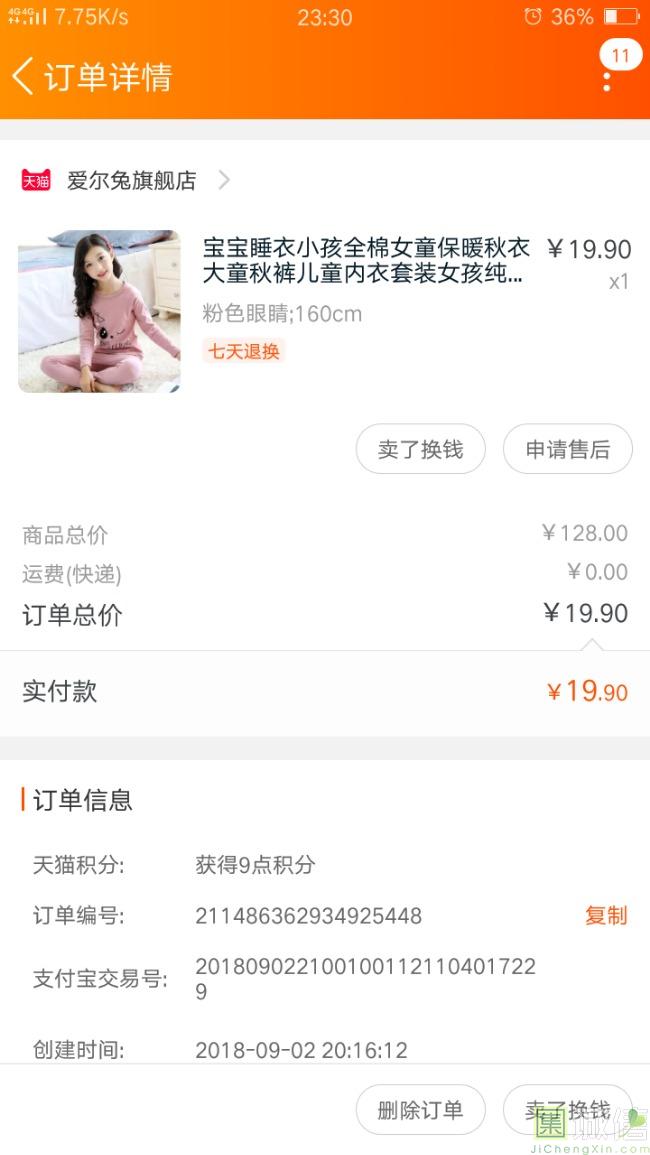Viewport: 650px width, 1155px height.
Task: Tap 卖了换钱 in the bottom bar
Action: (567, 1109)
